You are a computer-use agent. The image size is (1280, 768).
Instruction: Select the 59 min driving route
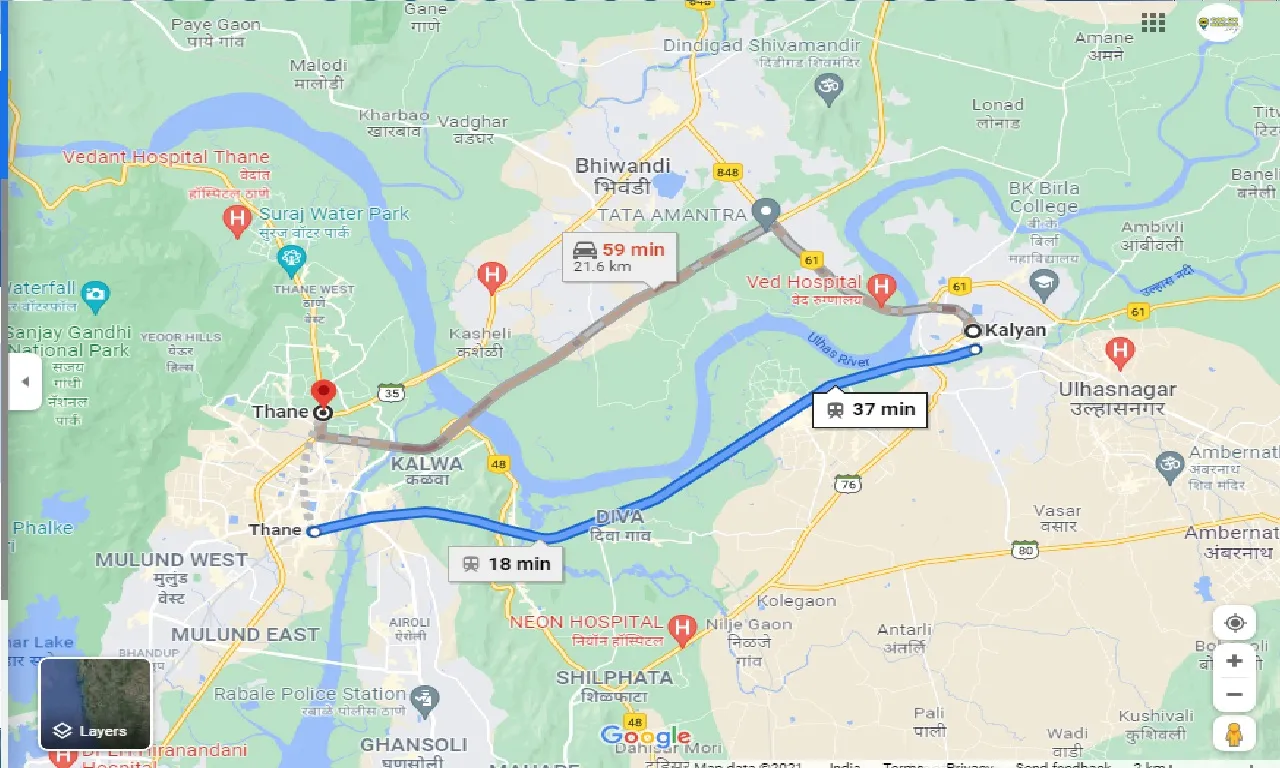coord(619,257)
